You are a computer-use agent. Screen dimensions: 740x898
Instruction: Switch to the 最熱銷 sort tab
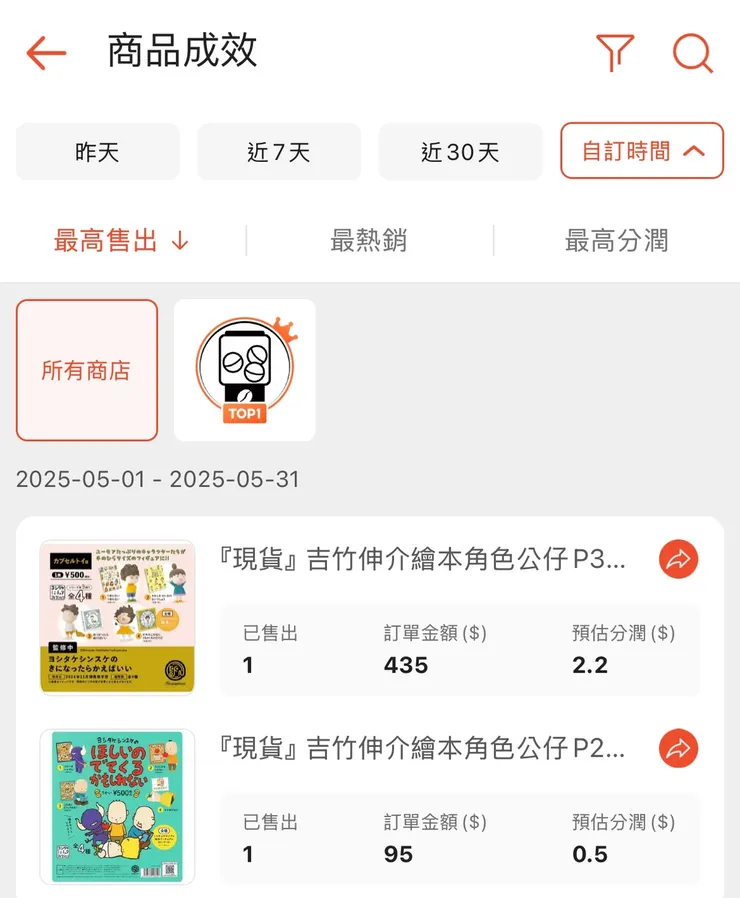368,240
